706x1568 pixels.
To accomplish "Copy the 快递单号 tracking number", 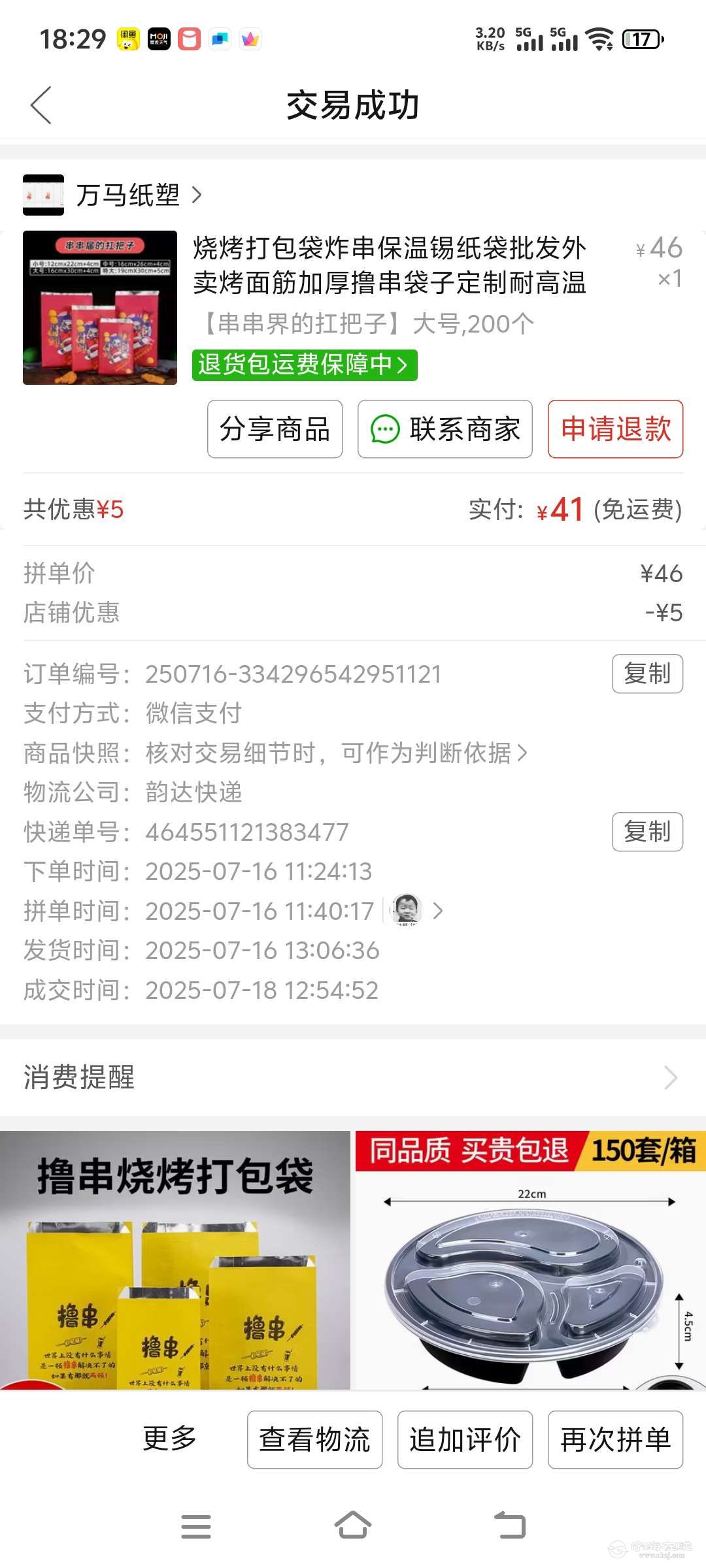I will coord(647,832).
